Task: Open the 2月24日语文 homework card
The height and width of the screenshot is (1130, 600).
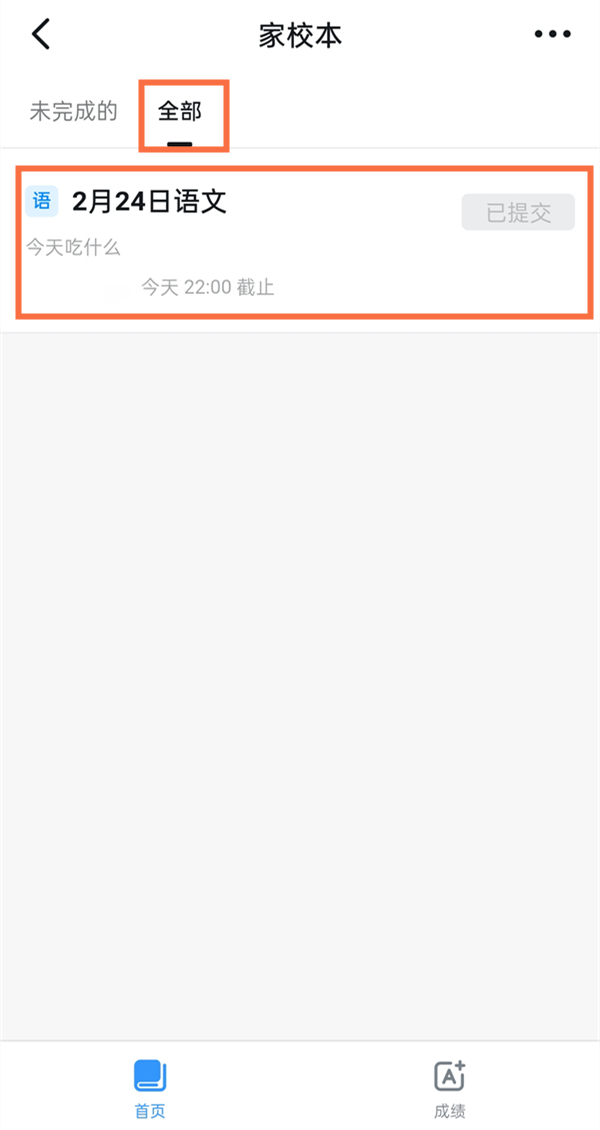Action: (250, 243)
